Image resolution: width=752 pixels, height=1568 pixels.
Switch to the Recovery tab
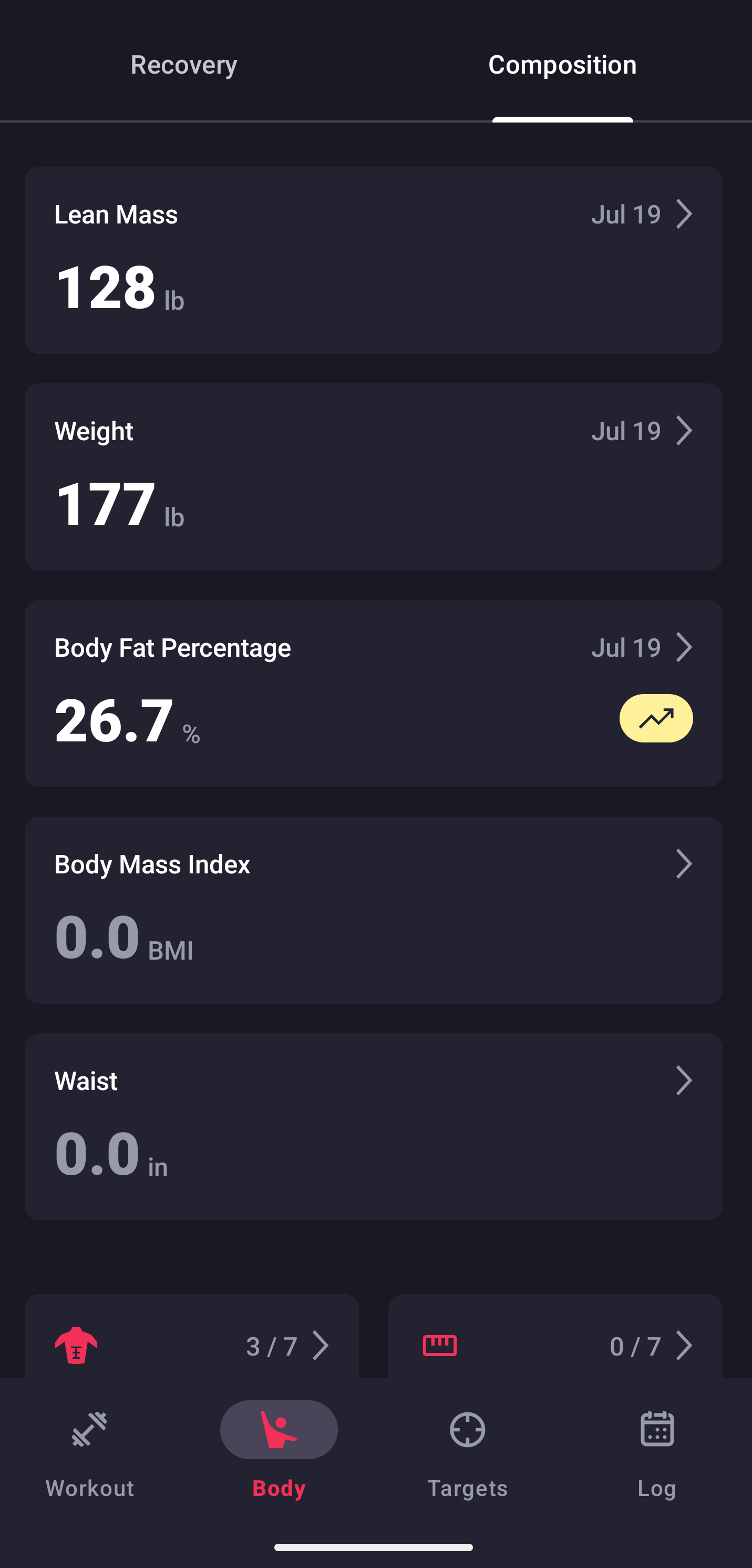click(184, 65)
